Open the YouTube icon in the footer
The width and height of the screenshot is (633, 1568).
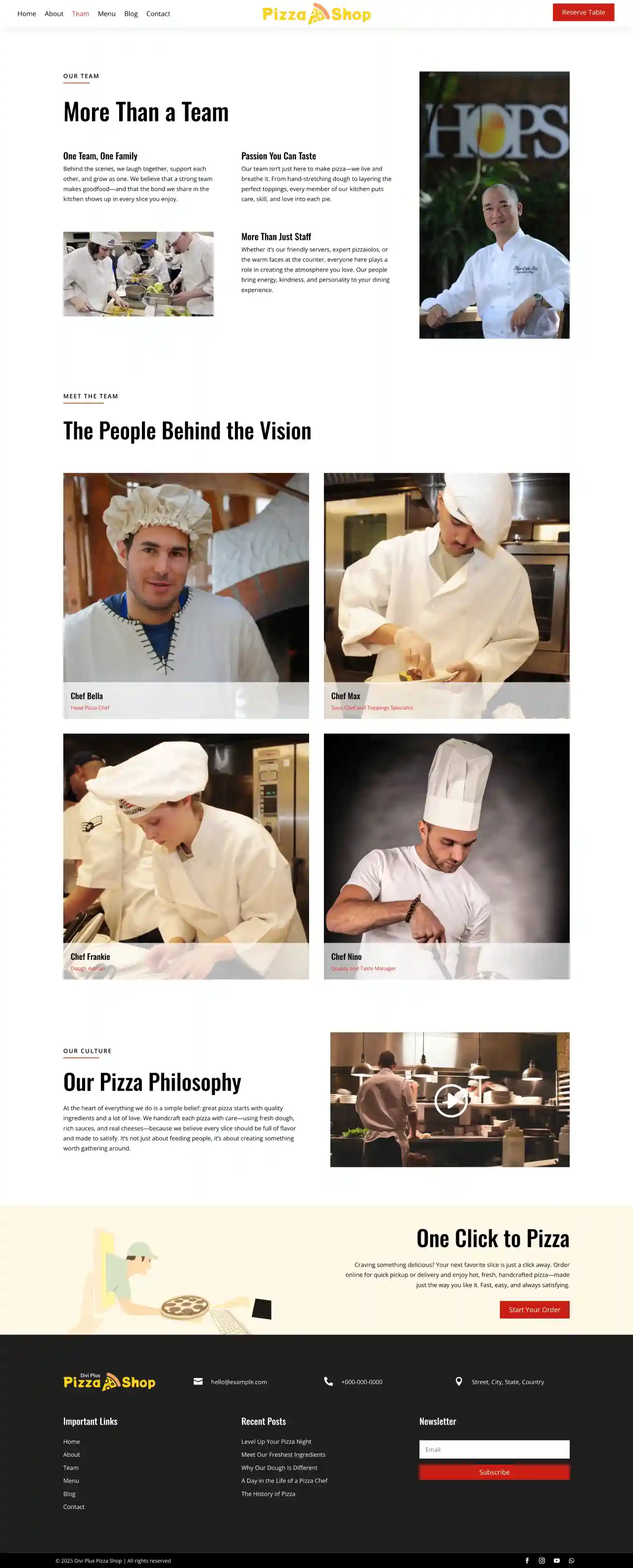pos(556,1561)
